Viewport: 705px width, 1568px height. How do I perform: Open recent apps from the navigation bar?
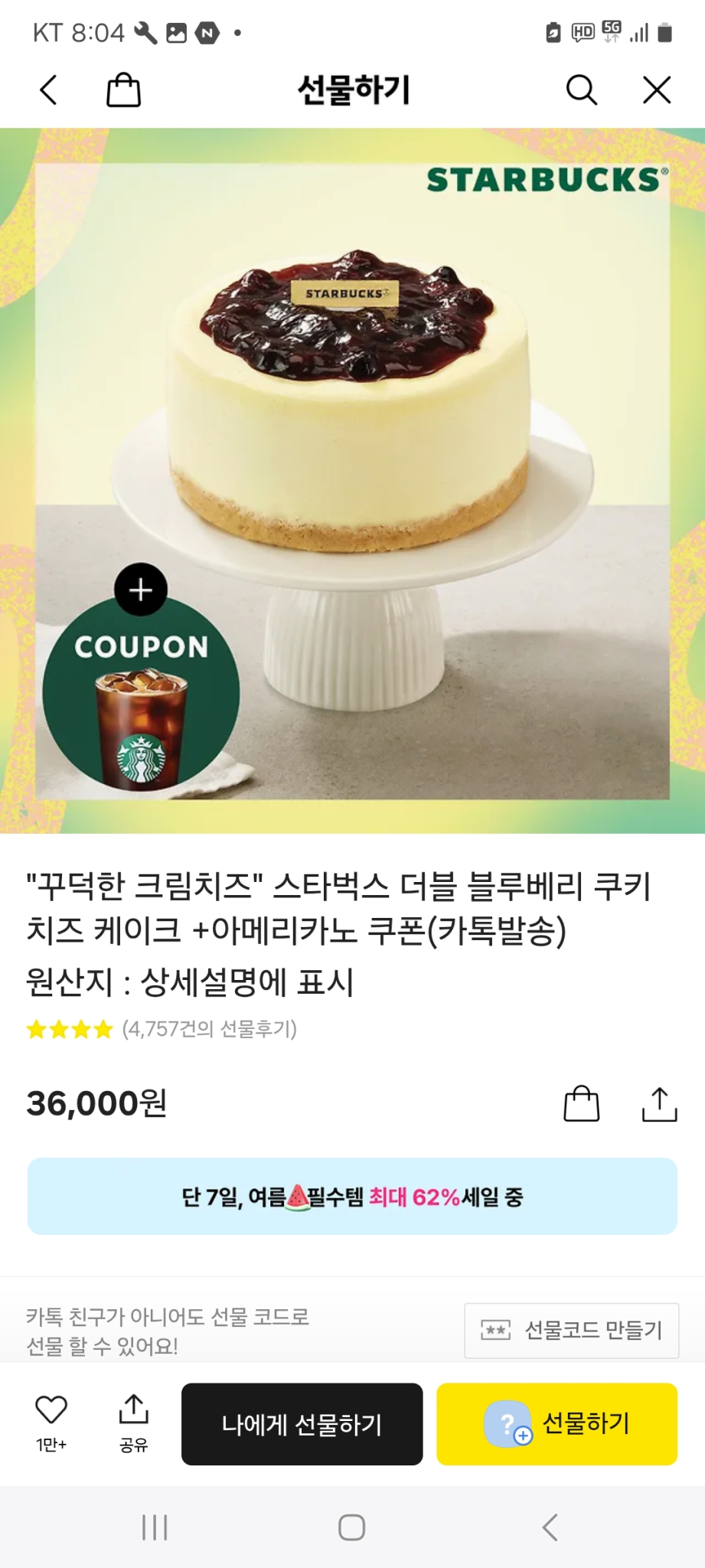pyautogui.click(x=155, y=1526)
